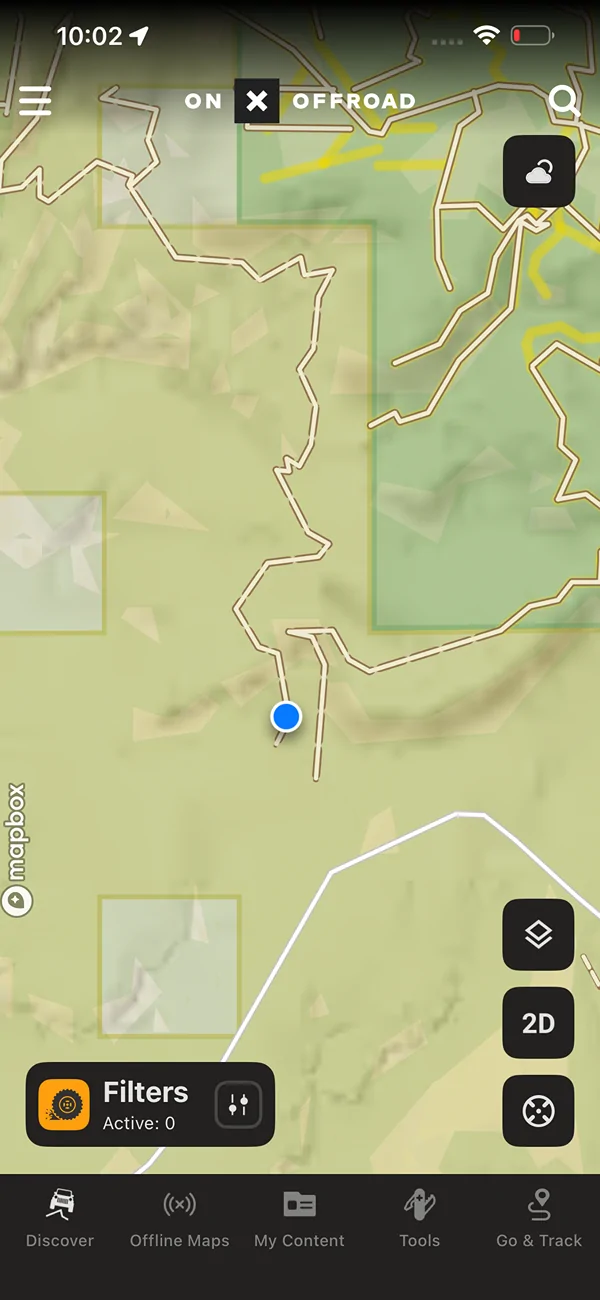Switch to the Offline Maps tab
The width and height of the screenshot is (600, 1300).
(x=180, y=1219)
